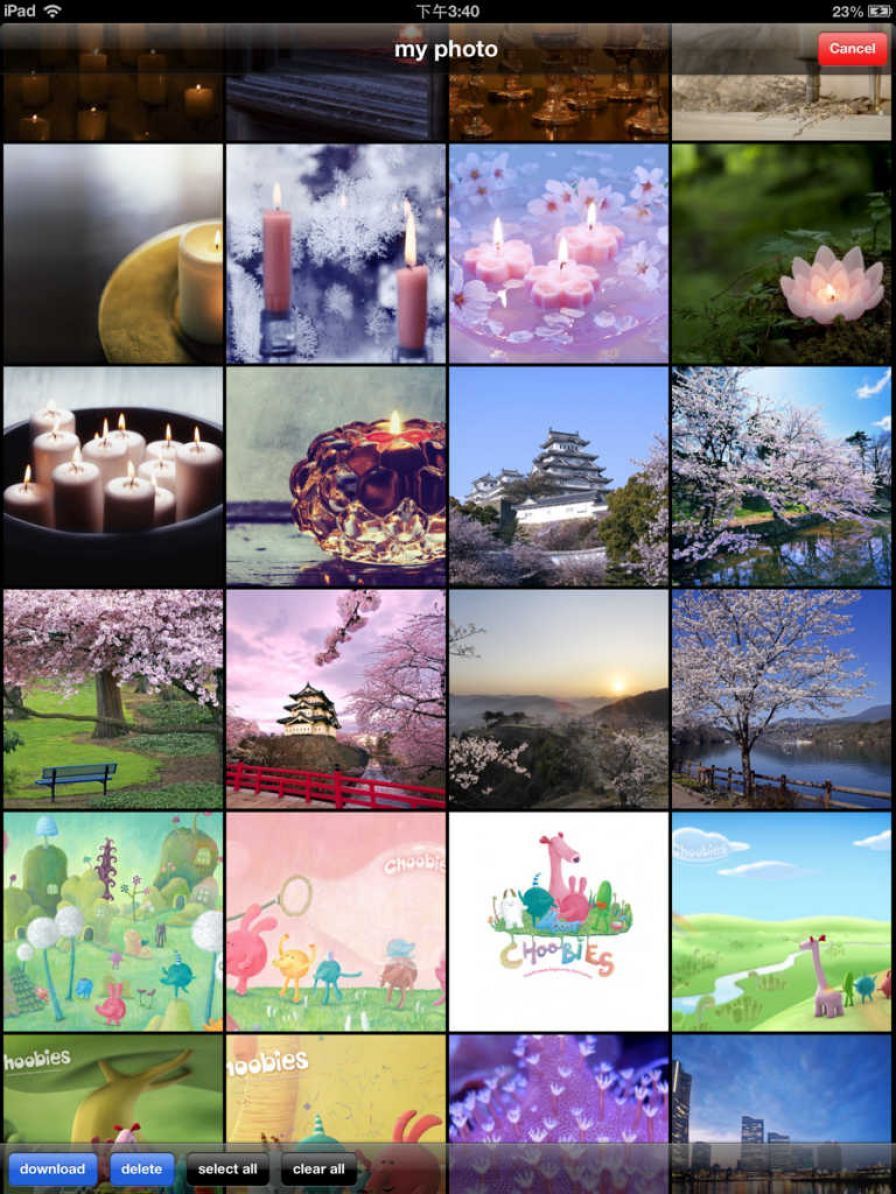896x1194 pixels.
Task: Open the pagoda with red bridge photo
Action: [x=336, y=699]
